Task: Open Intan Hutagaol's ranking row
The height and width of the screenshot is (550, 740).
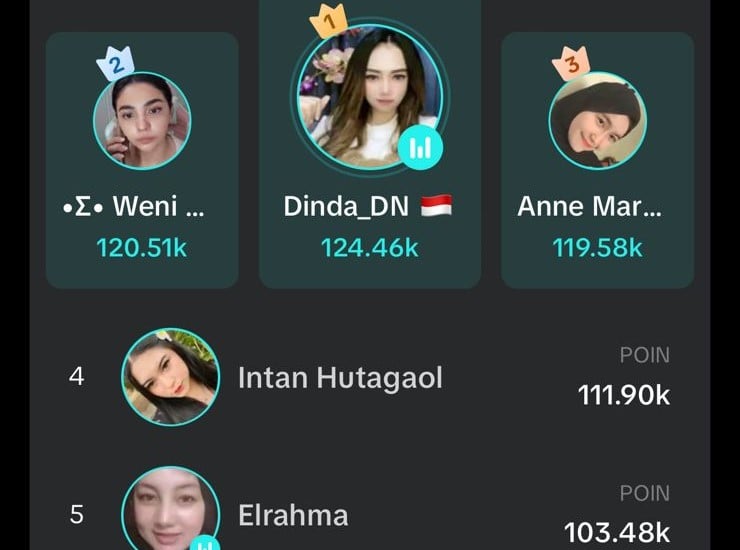Action: coord(370,378)
